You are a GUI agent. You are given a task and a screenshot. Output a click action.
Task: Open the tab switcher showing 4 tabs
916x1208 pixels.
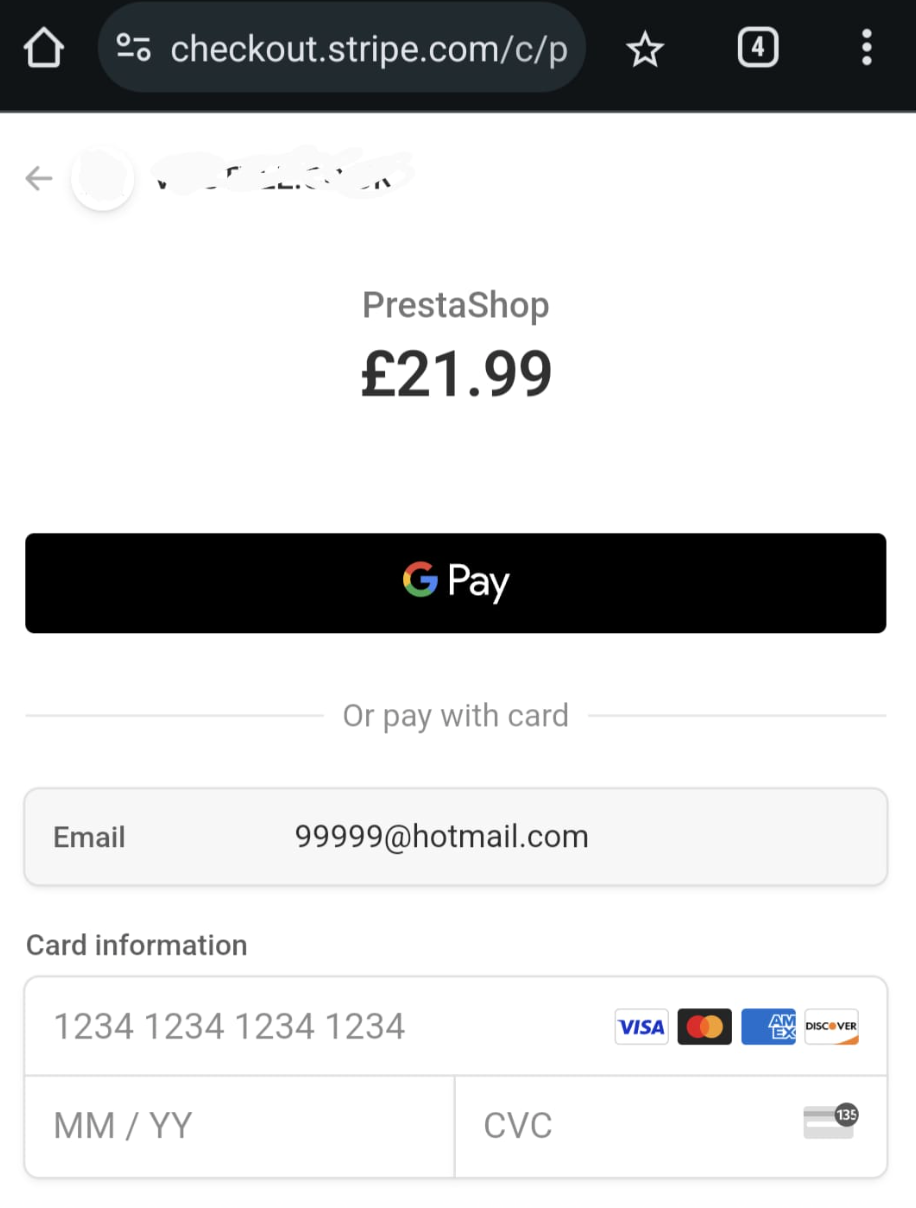pyautogui.click(x=757, y=48)
